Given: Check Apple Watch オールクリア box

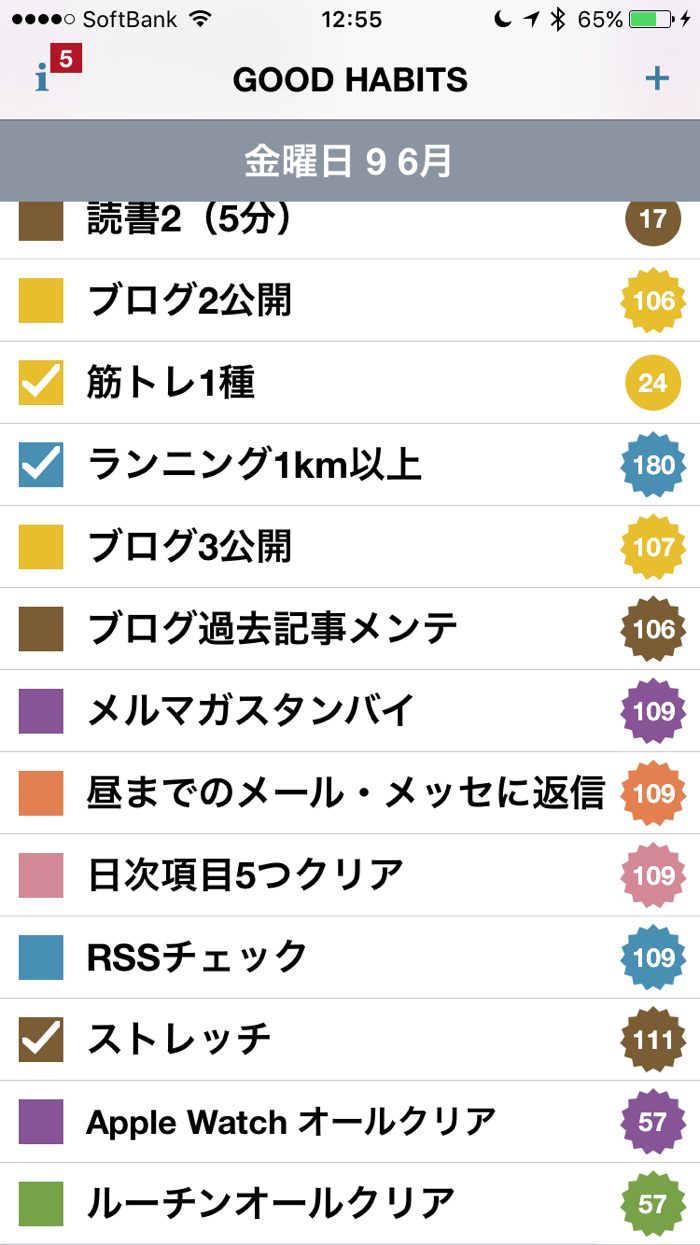Looking at the screenshot, I should 41,1121.
